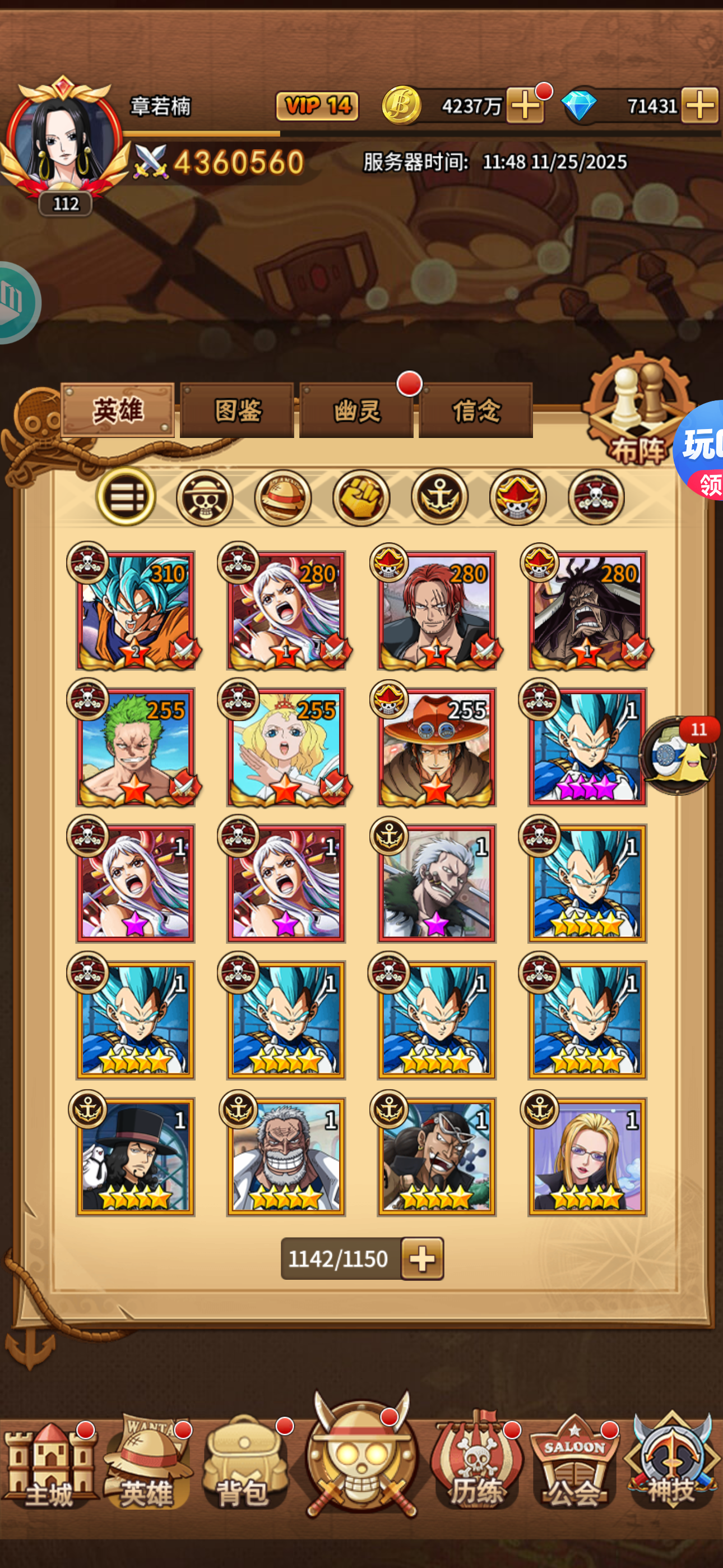Switch to the 图鉴 tab

pos(237,411)
